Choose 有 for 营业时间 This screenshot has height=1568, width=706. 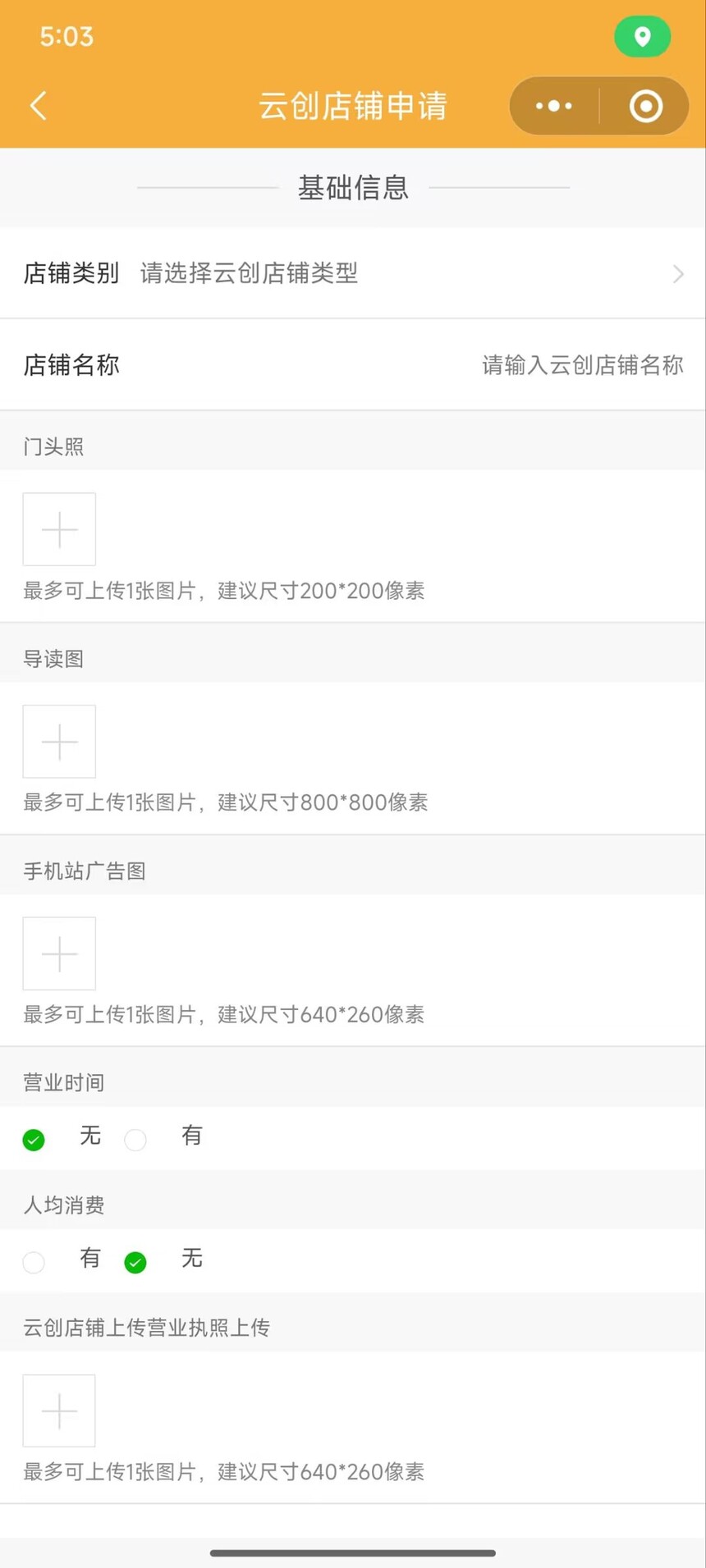(x=135, y=1140)
